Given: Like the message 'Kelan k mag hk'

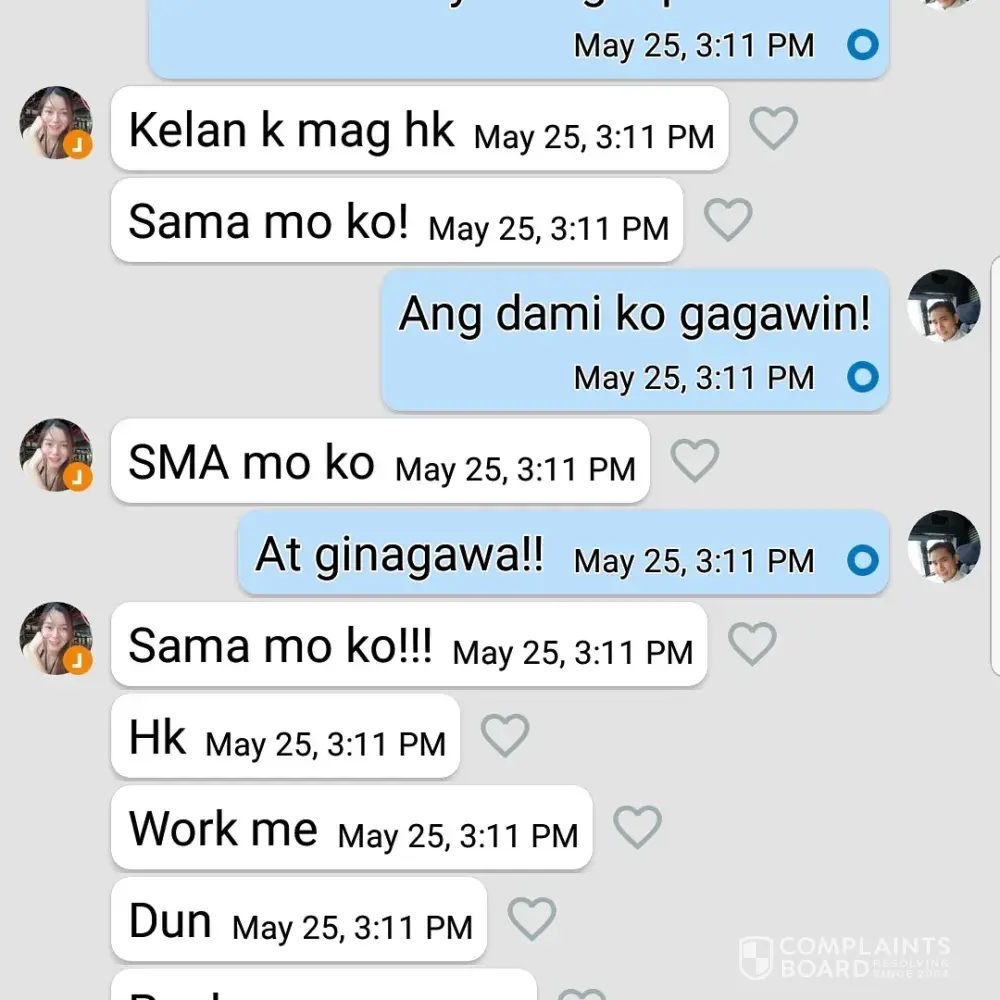Looking at the screenshot, I should pos(773,128).
